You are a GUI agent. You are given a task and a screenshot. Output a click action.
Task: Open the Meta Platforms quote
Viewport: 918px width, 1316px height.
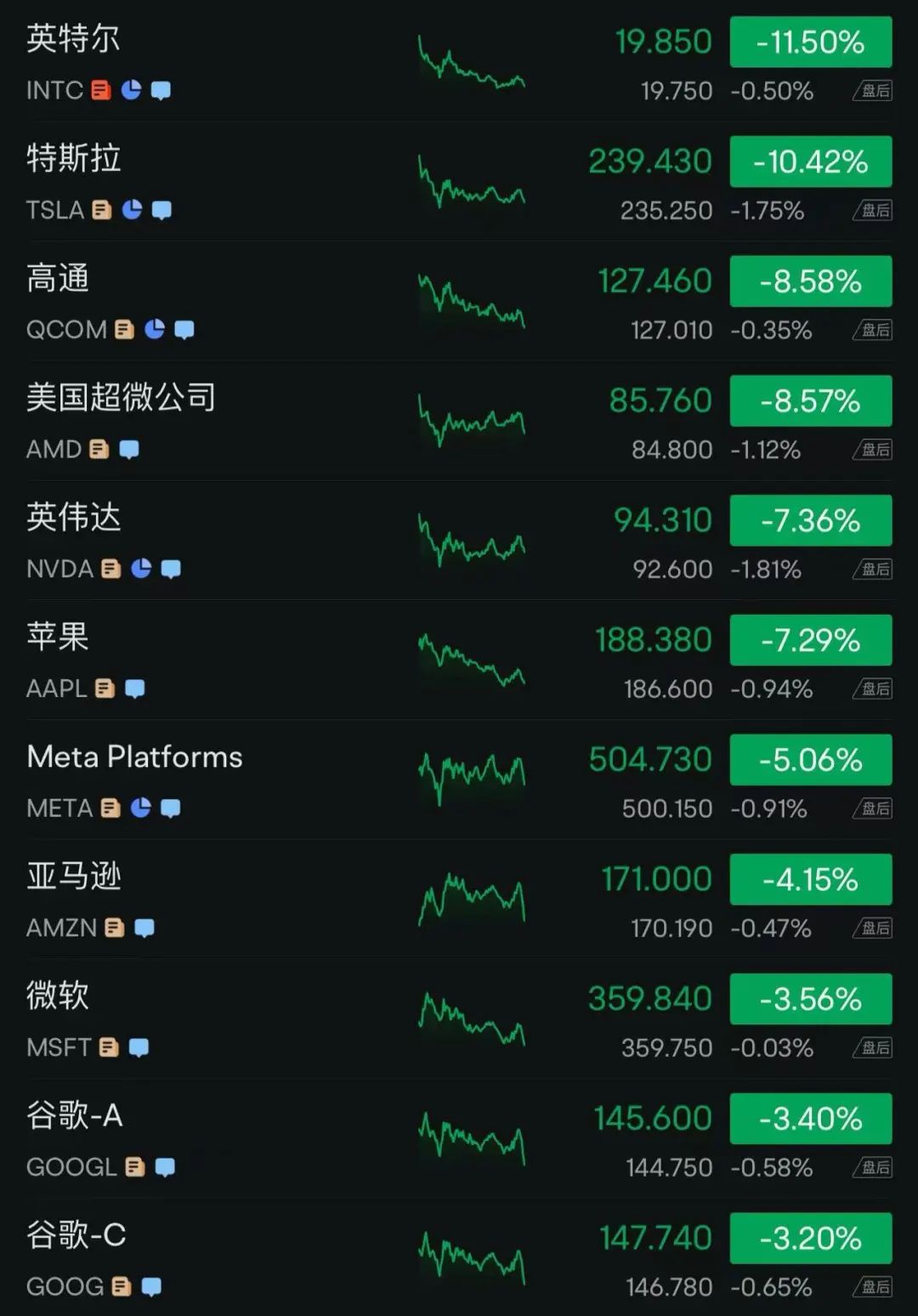coord(134,757)
